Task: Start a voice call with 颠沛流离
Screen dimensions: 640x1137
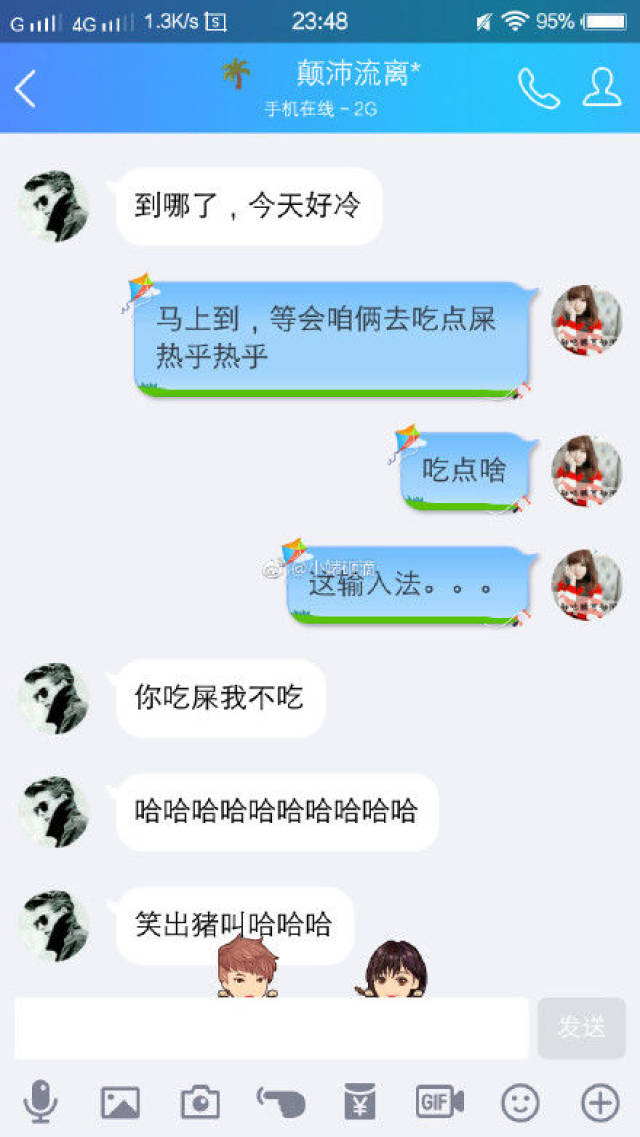Action: [537, 89]
